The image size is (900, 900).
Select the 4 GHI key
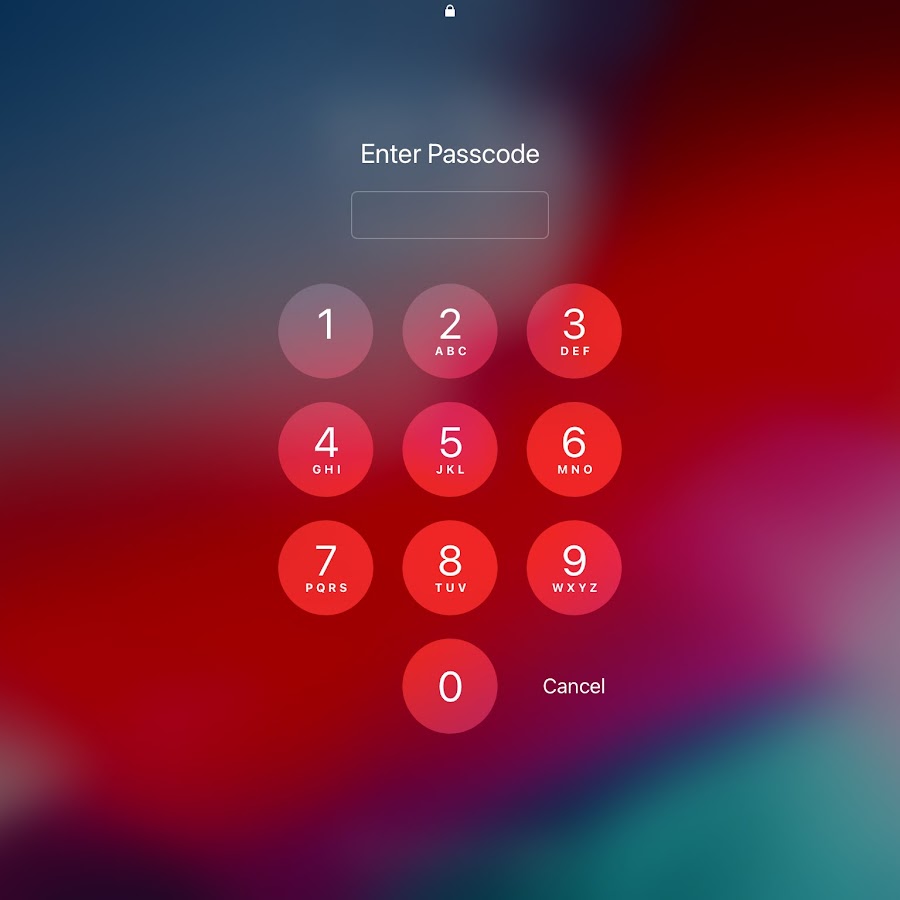point(326,449)
